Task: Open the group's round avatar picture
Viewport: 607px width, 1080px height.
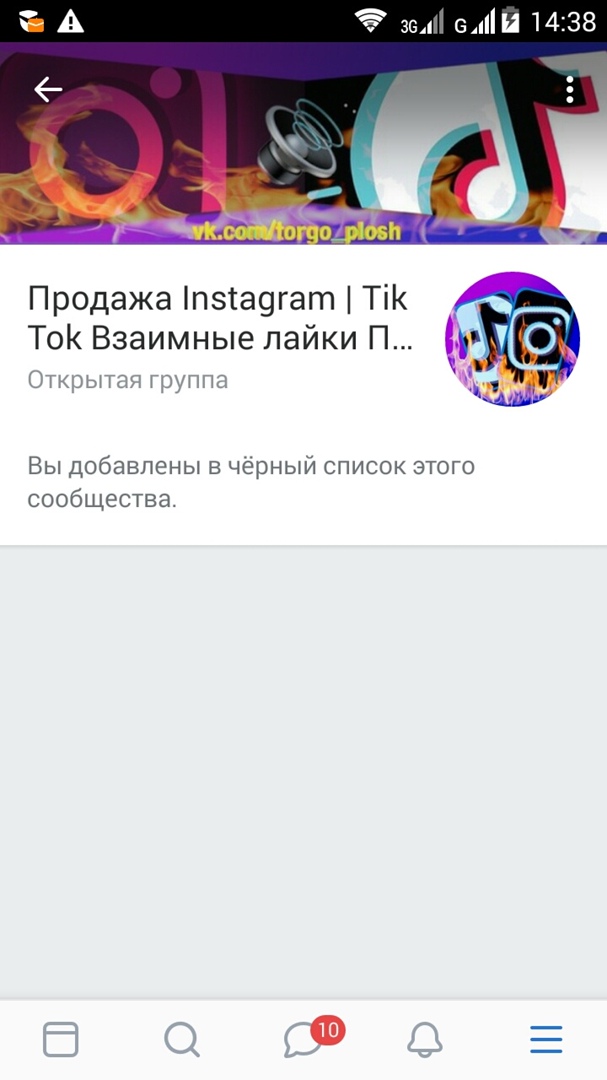Action: (x=512, y=339)
